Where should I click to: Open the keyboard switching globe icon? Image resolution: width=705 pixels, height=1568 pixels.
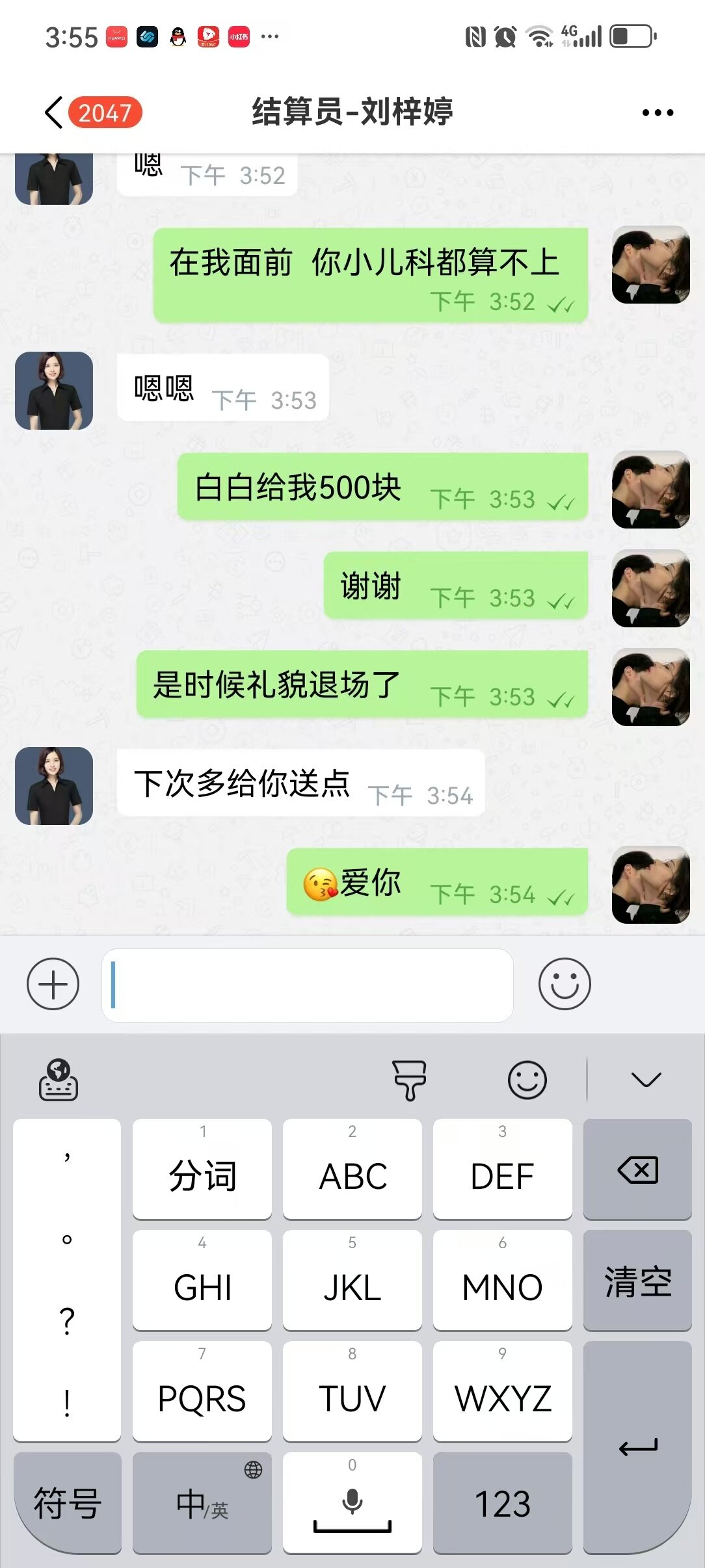[x=59, y=1080]
